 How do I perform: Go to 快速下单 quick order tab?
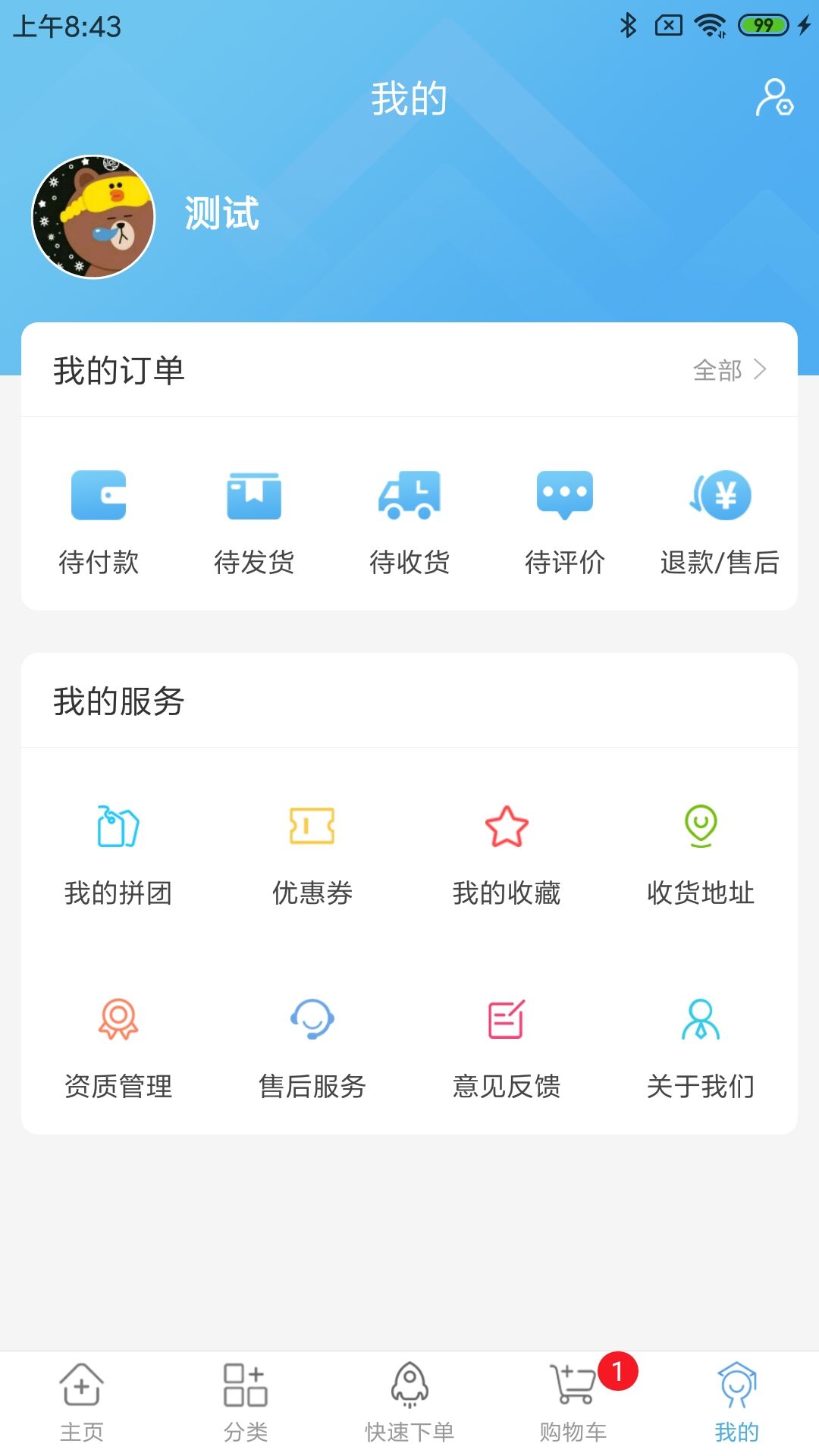[409, 1403]
